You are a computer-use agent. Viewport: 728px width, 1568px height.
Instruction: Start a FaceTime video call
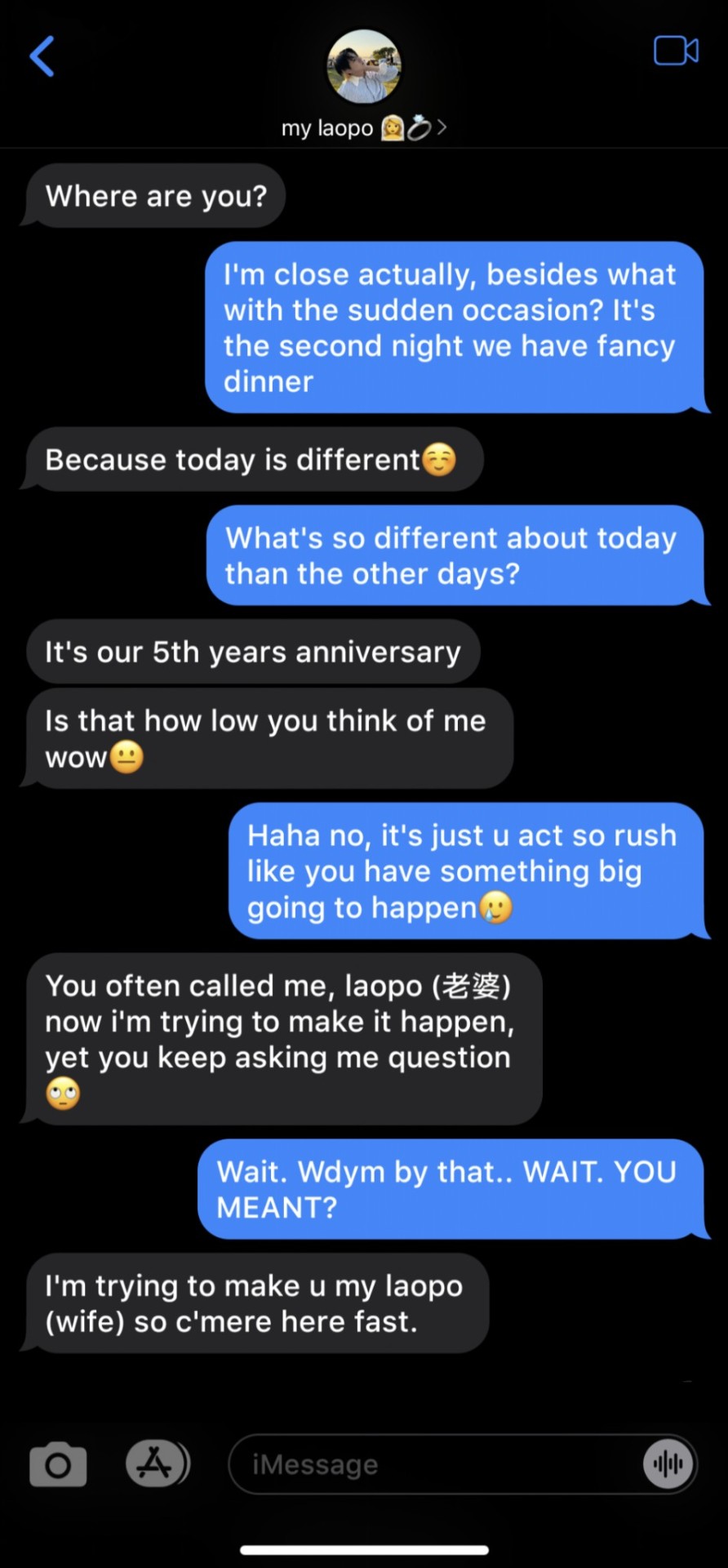coord(675,51)
